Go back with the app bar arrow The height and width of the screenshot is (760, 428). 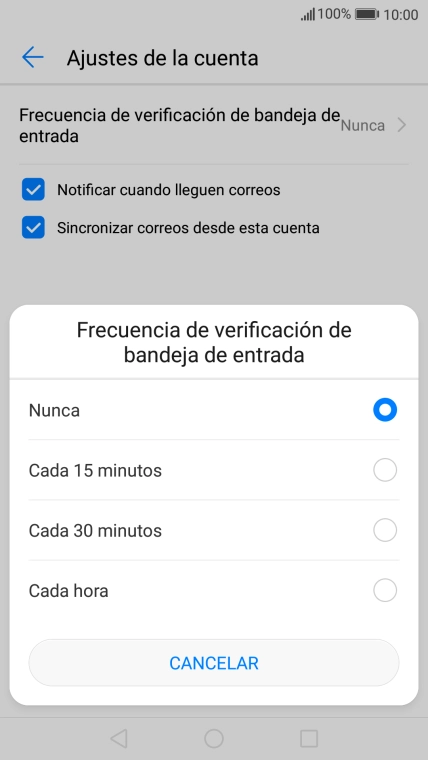click(33, 58)
